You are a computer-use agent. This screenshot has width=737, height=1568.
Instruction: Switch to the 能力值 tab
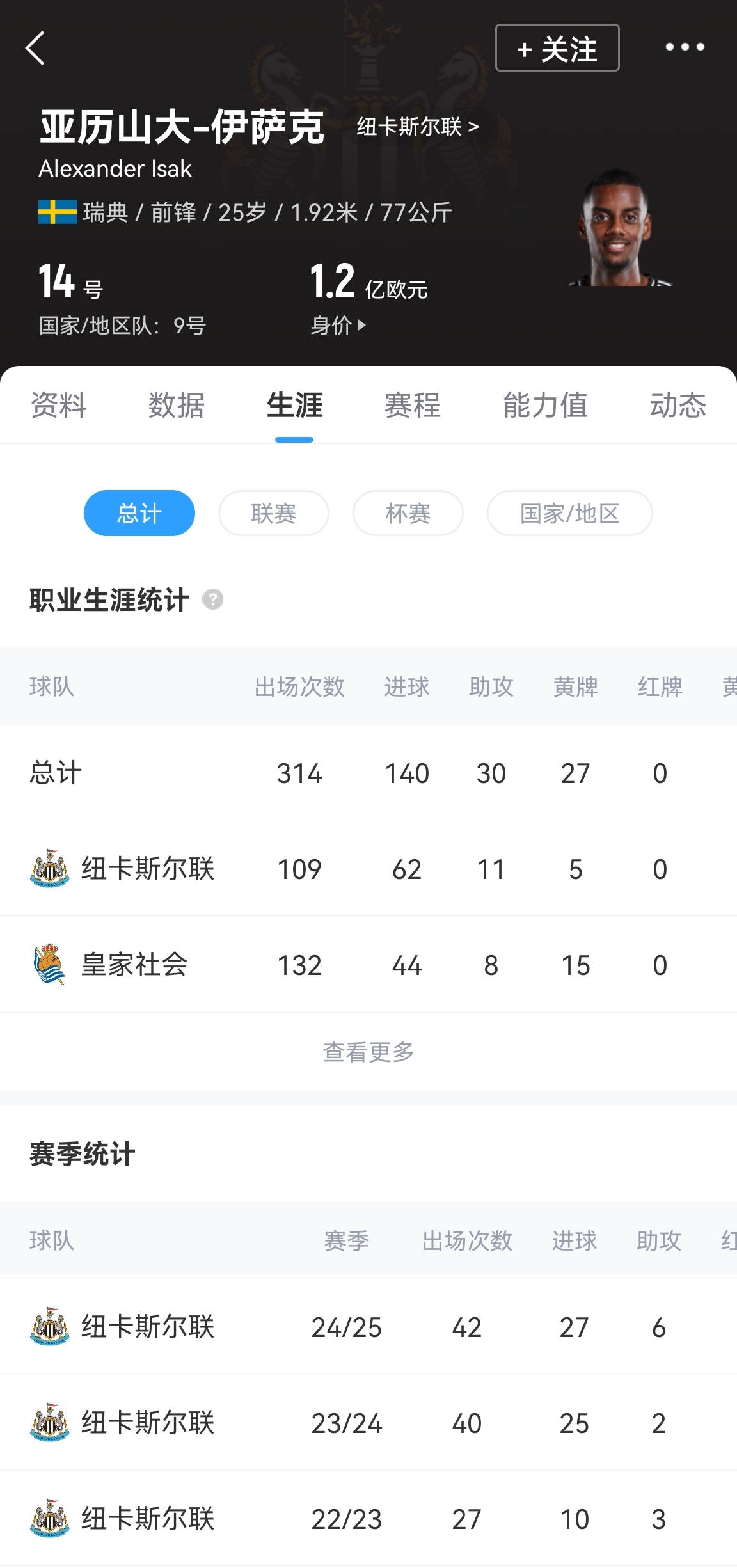(x=545, y=406)
